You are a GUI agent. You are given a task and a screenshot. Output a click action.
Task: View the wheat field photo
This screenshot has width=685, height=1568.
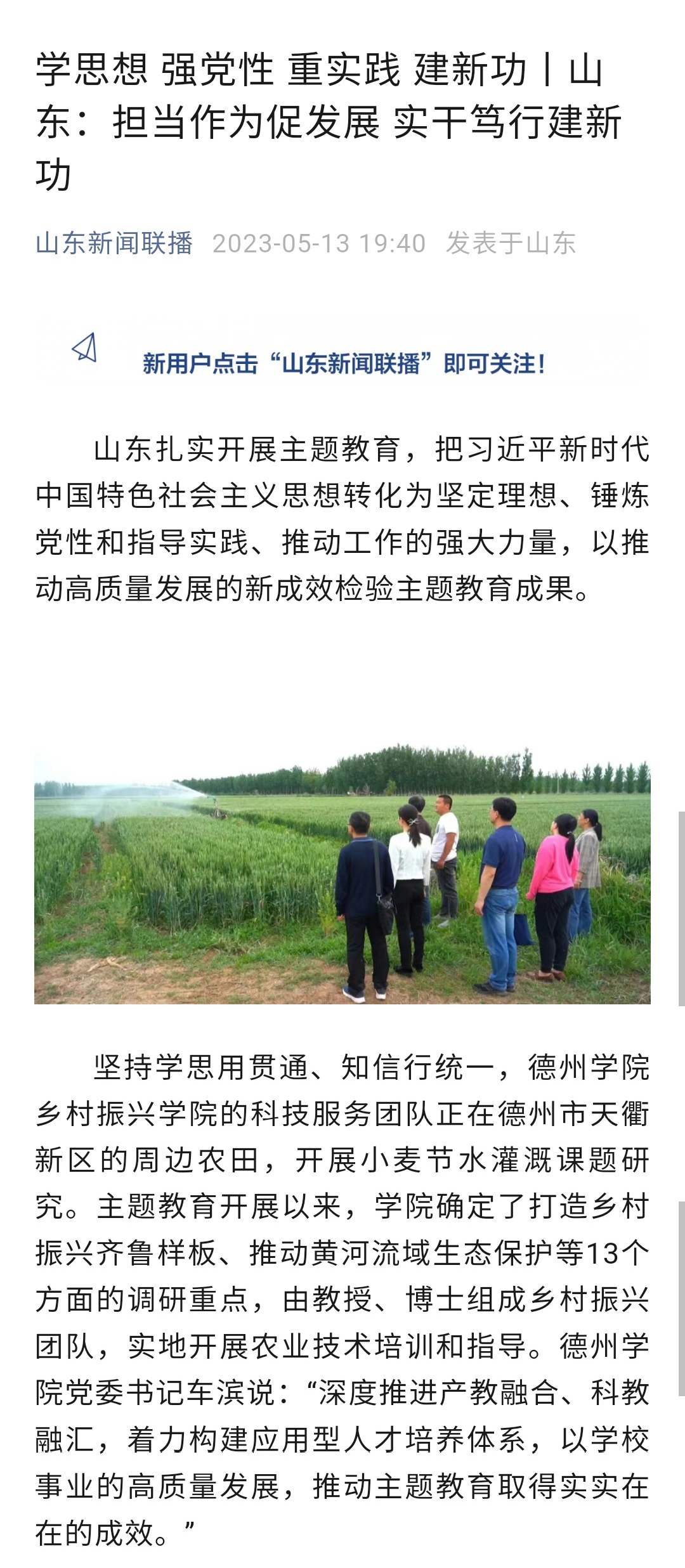(x=342, y=874)
